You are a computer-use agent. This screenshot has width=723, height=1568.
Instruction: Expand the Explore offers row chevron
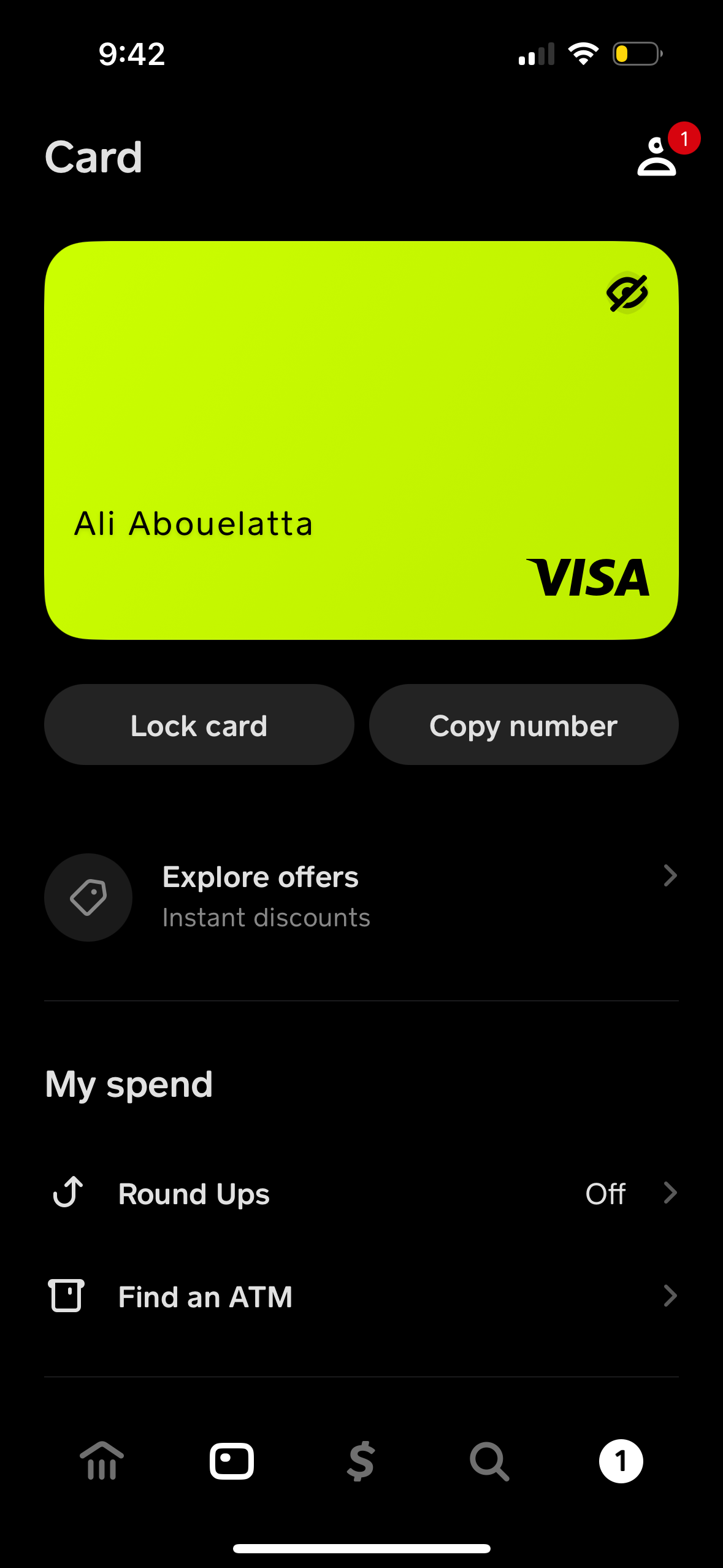point(671,876)
